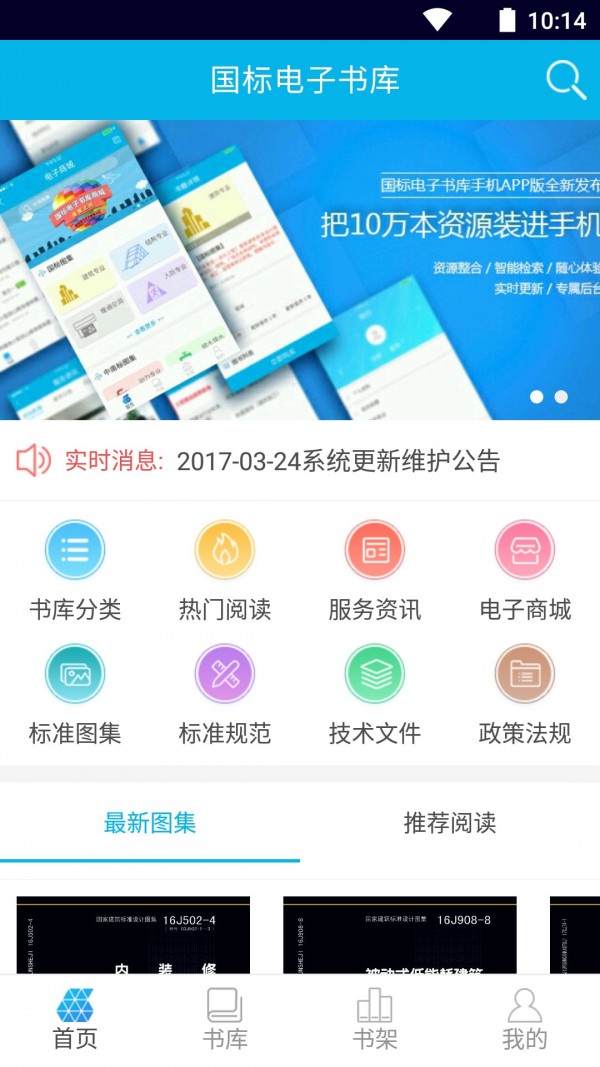Open 标准规范 section
600x1067 pixels.
tap(225, 694)
